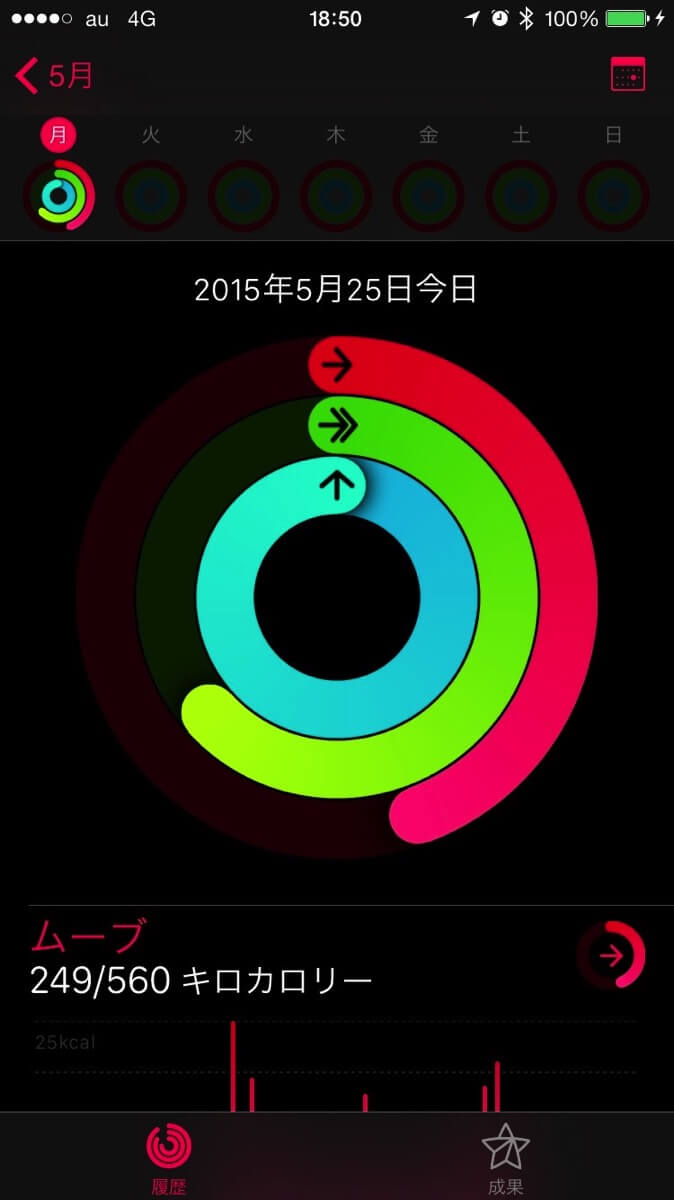Go back to the 5月 month view

click(55, 75)
